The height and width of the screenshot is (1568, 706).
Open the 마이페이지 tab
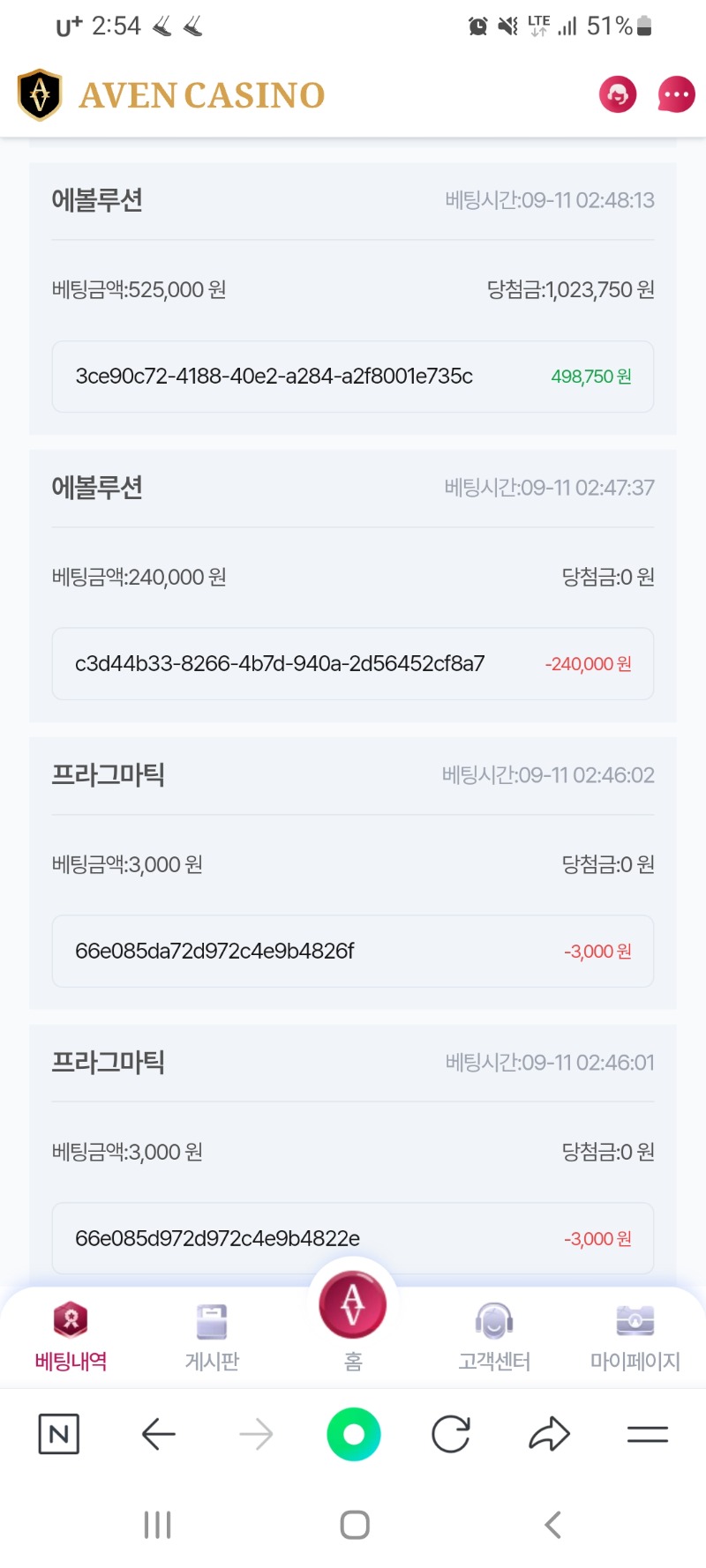(x=635, y=1336)
